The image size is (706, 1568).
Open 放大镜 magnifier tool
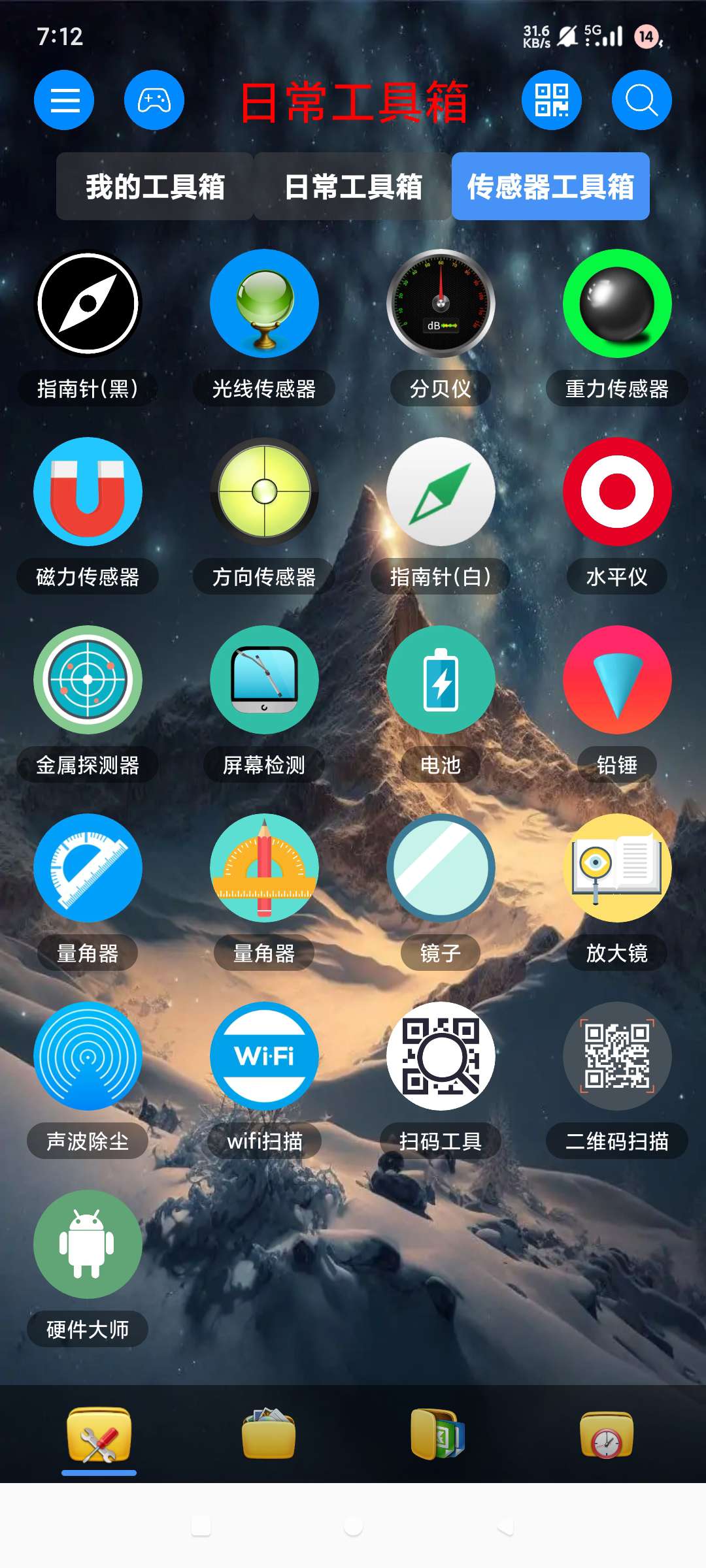(617, 868)
